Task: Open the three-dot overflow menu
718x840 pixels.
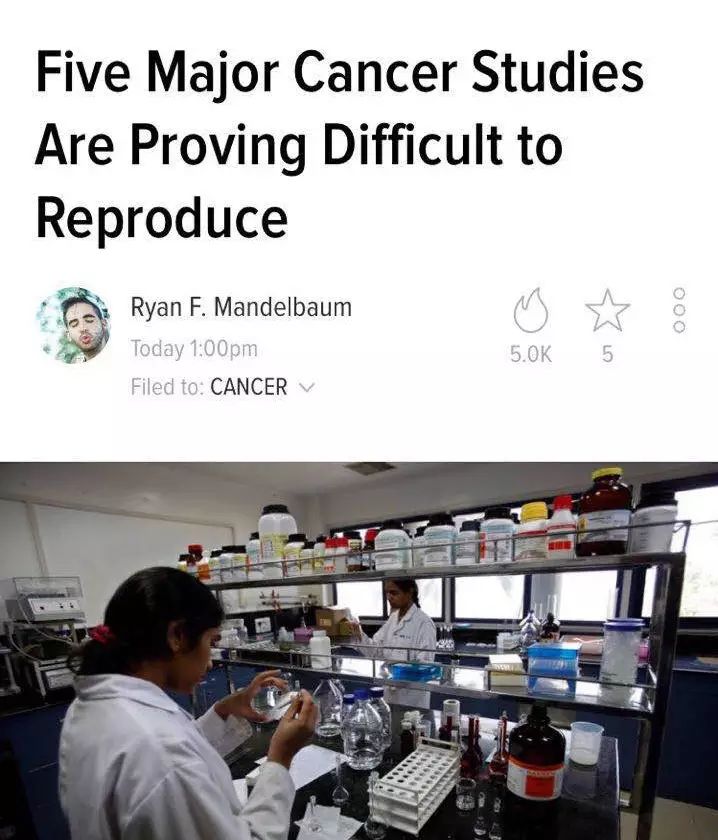Action: coord(680,310)
